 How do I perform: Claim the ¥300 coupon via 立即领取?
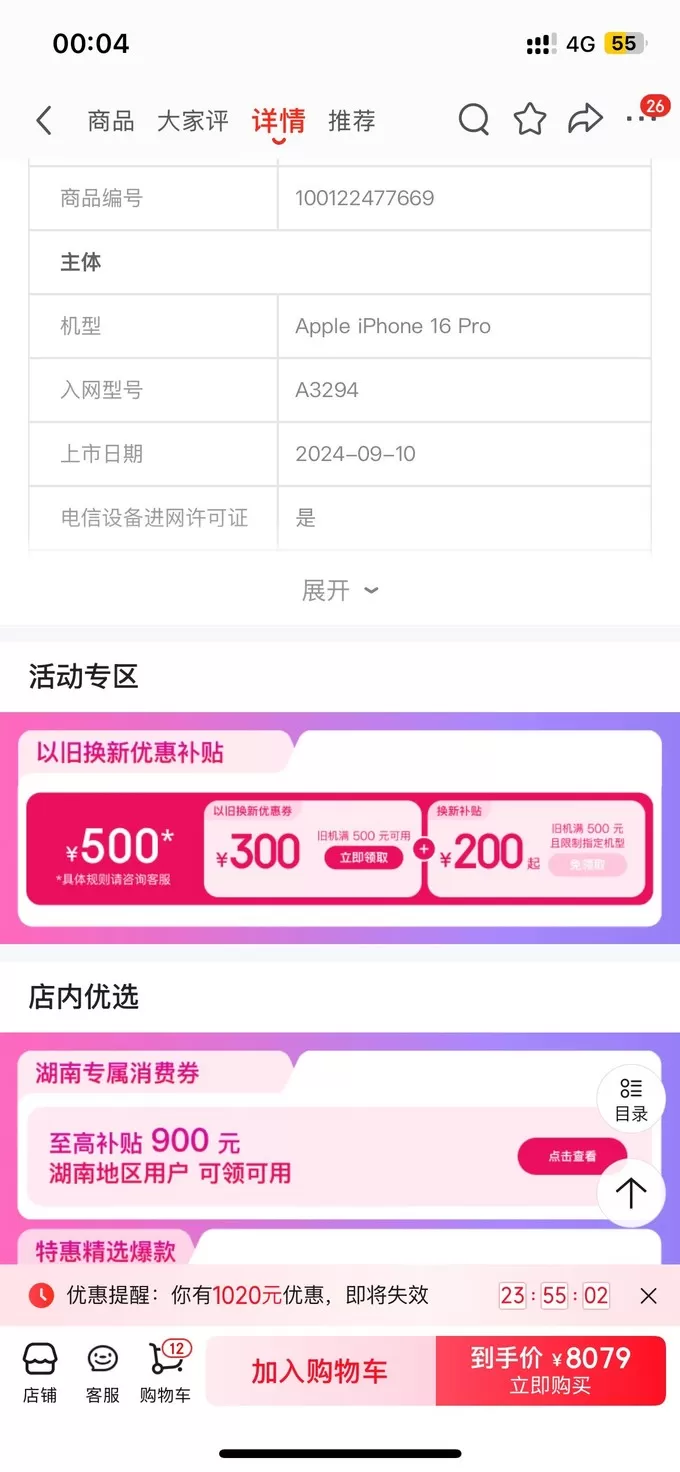[x=364, y=857]
